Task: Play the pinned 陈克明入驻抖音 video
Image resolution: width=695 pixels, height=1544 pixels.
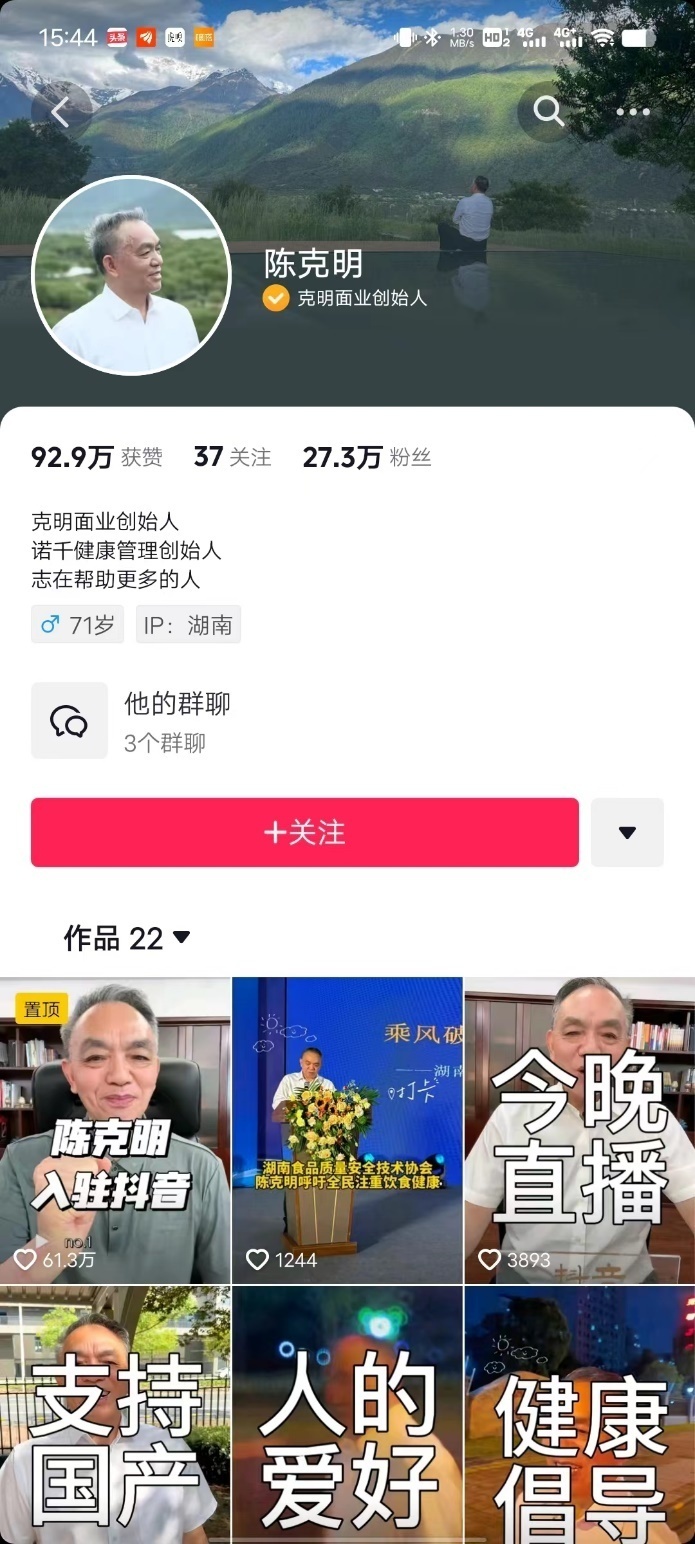Action: [x=115, y=1130]
